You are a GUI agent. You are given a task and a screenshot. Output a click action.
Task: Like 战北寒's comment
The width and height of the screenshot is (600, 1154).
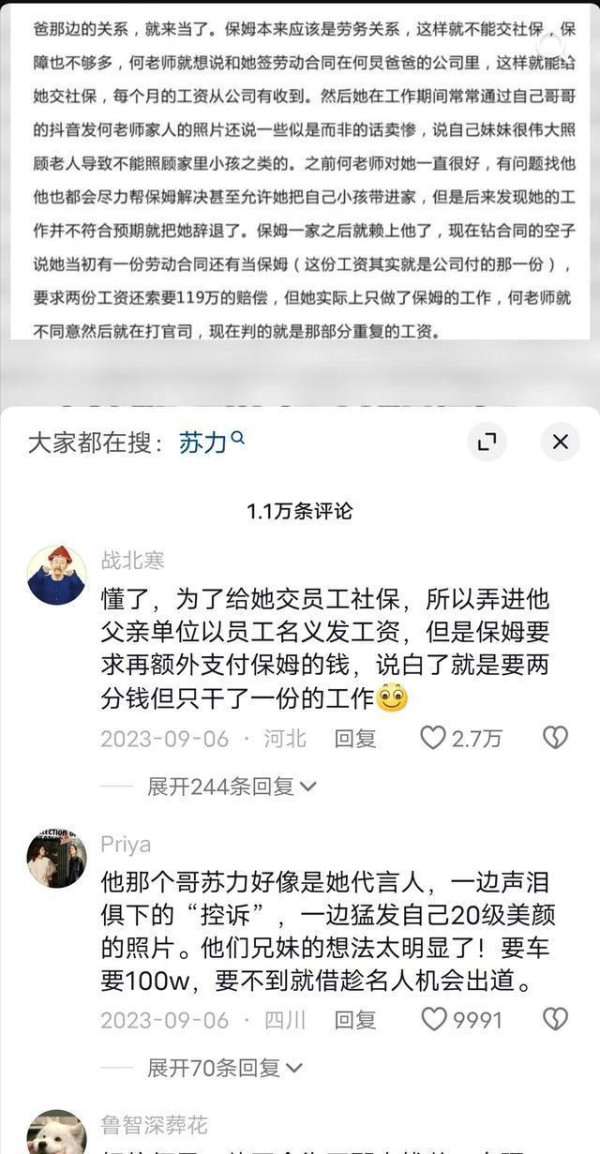(433, 738)
